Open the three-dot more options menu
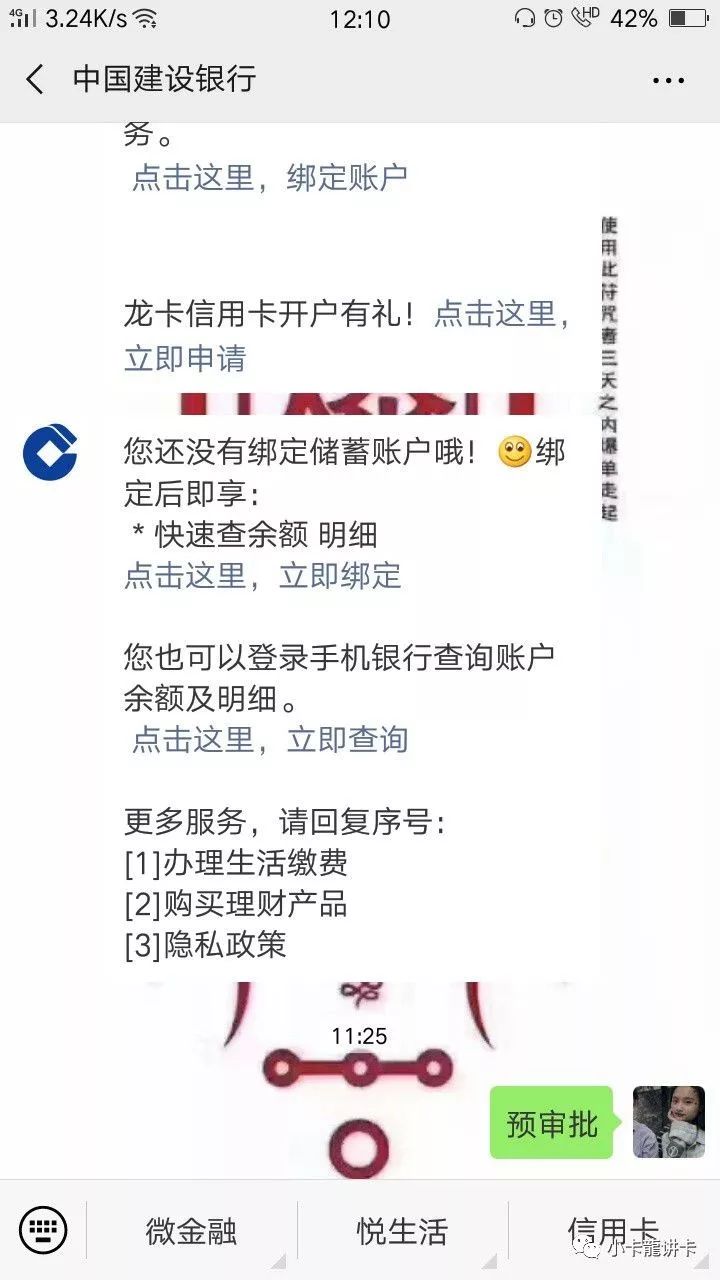This screenshot has height=1280, width=720. 668,80
